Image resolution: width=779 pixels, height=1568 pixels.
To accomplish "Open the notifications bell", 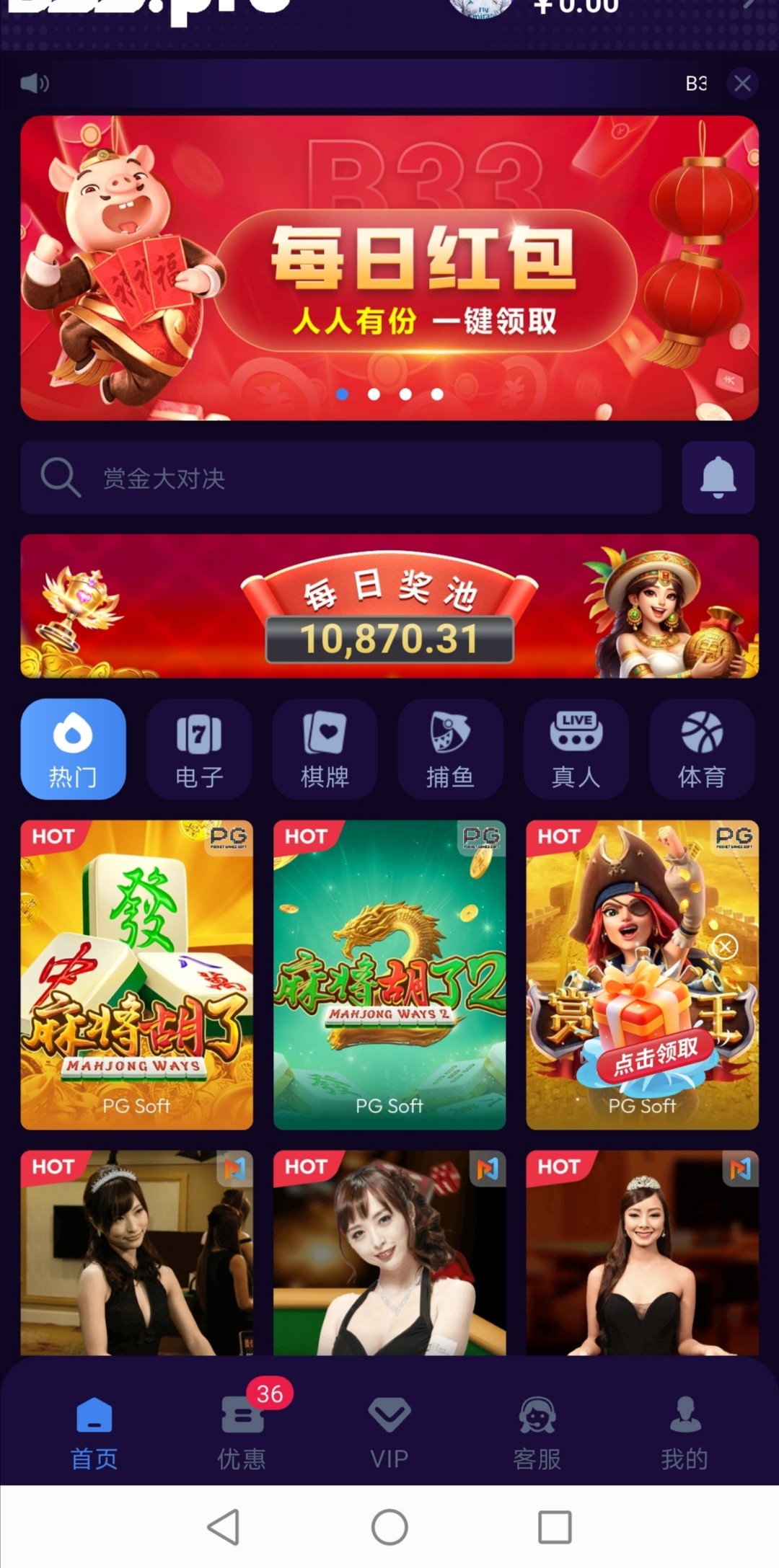I will point(718,478).
